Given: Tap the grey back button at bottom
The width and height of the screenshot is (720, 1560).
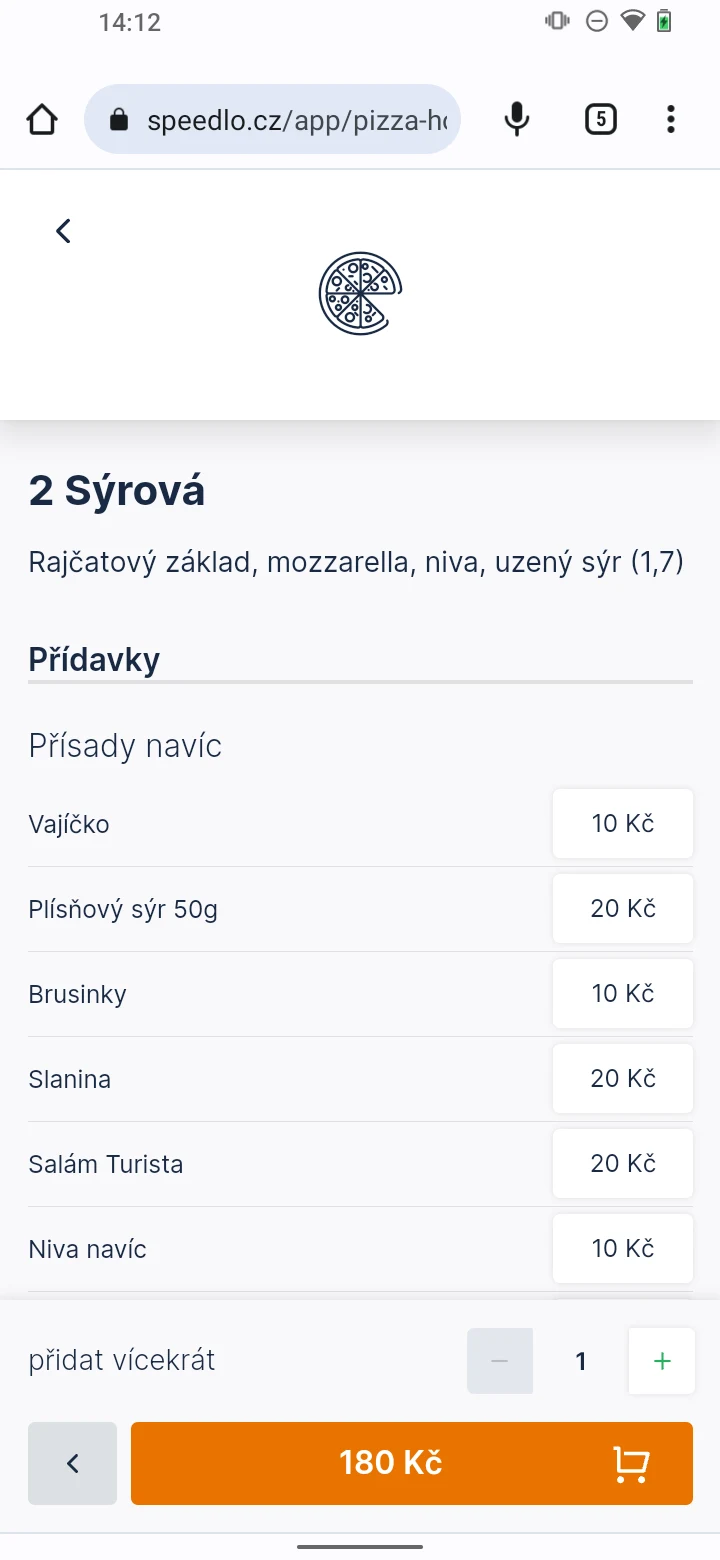Looking at the screenshot, I should [x=72, y=1463].
